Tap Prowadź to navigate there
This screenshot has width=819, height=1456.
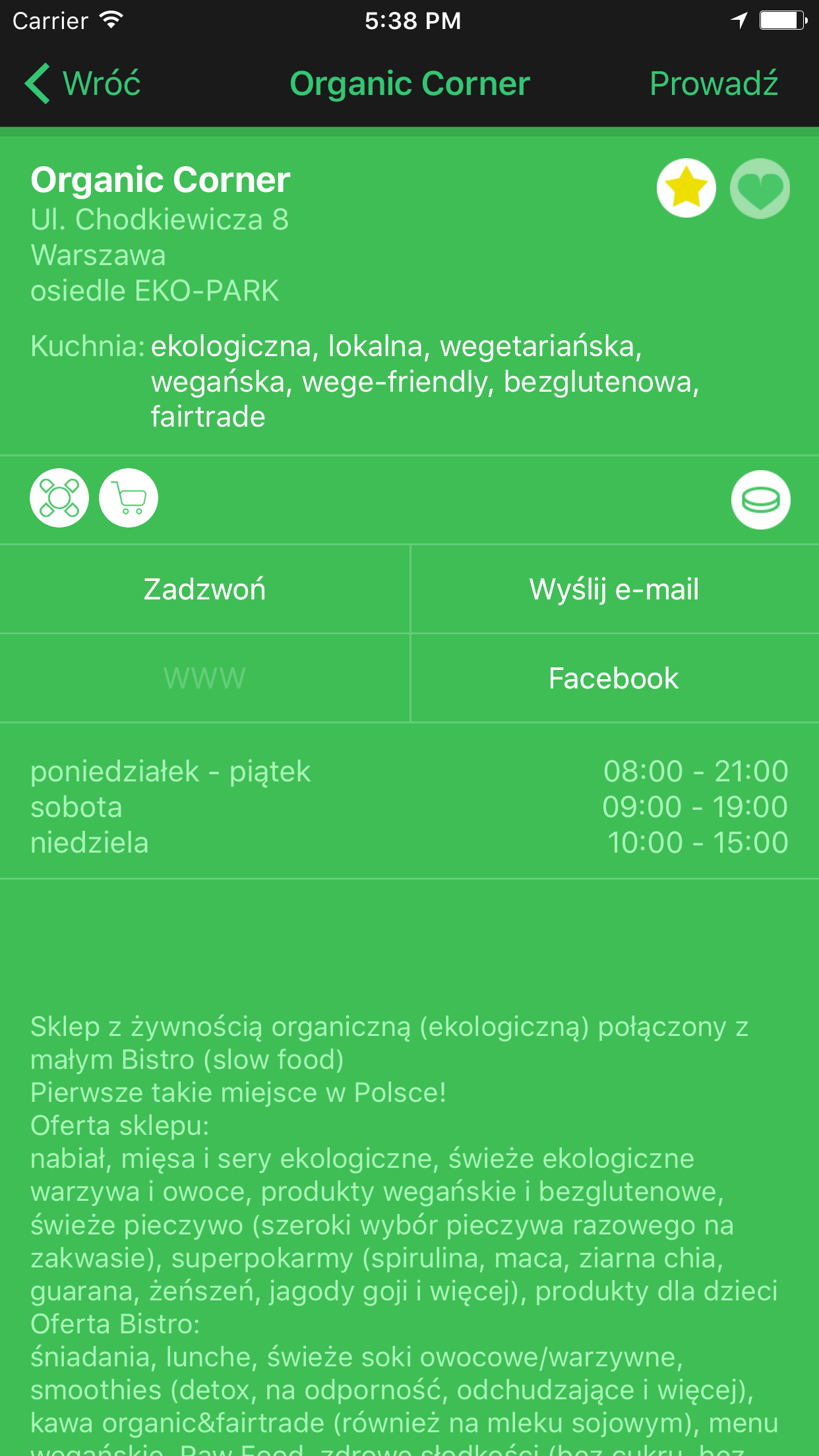[713, 84]
